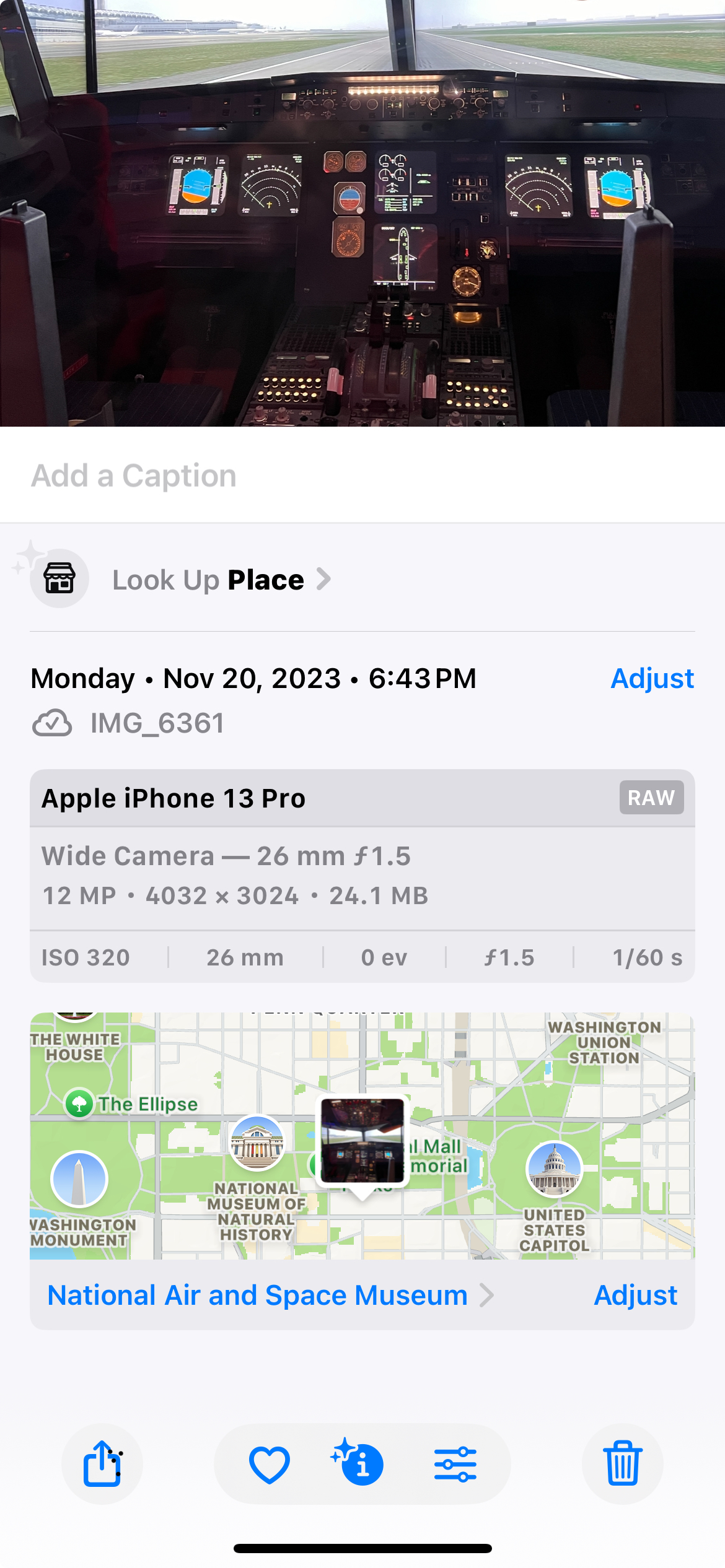Favorite the photo with the heart icon

(x=269, y=1464)
